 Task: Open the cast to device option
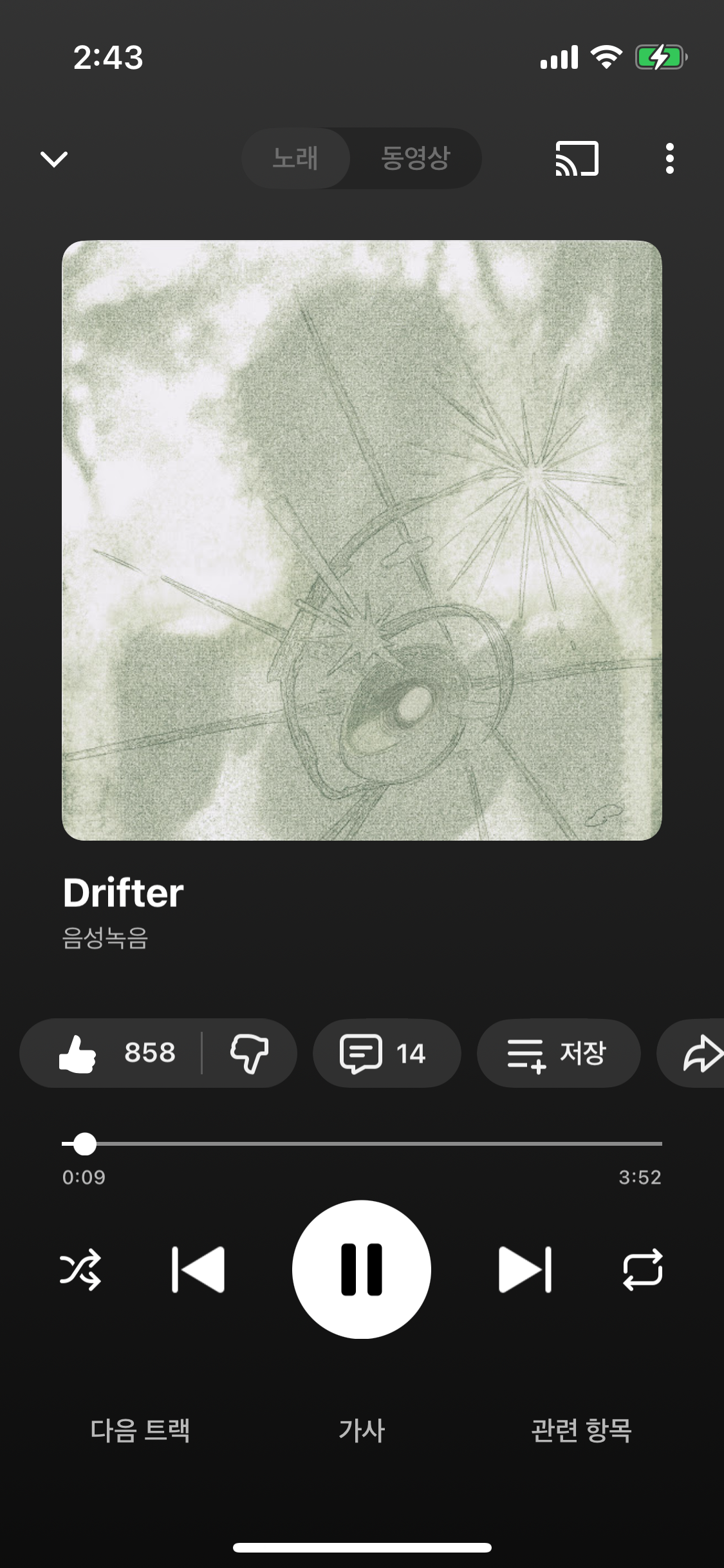pyautogui.click(x=577, y=158)
